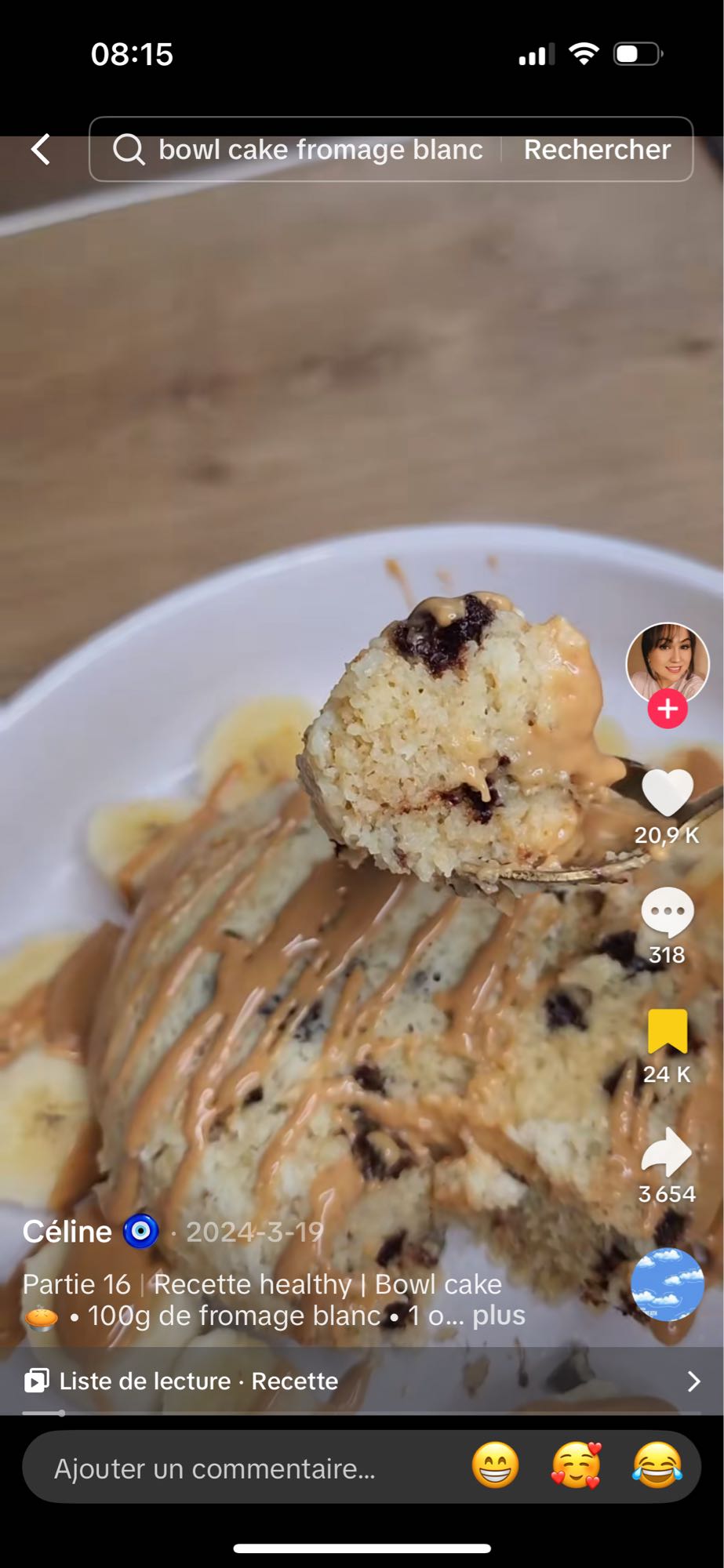Tap the Rechercher button

click(596, 149)
